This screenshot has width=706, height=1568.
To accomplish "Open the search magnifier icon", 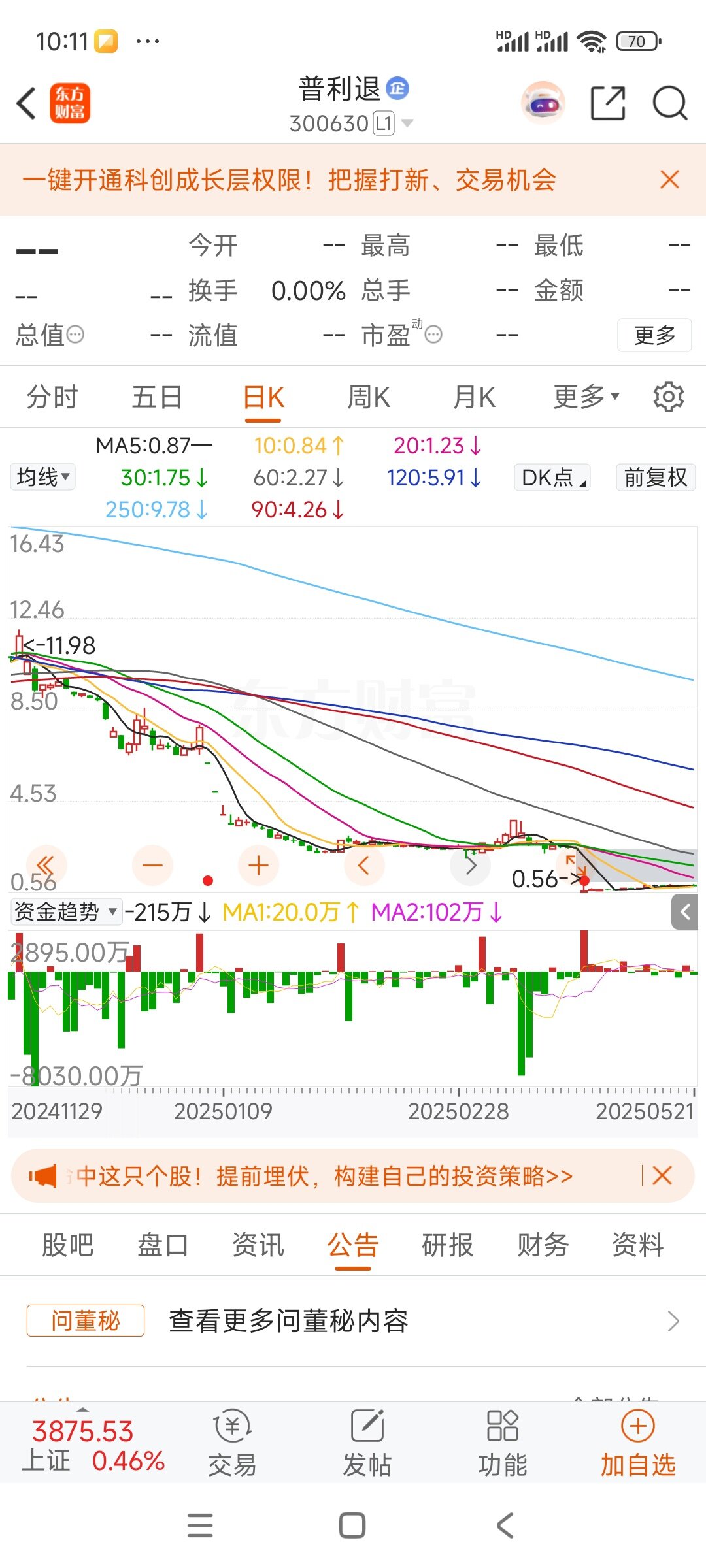I will [670, 103].
